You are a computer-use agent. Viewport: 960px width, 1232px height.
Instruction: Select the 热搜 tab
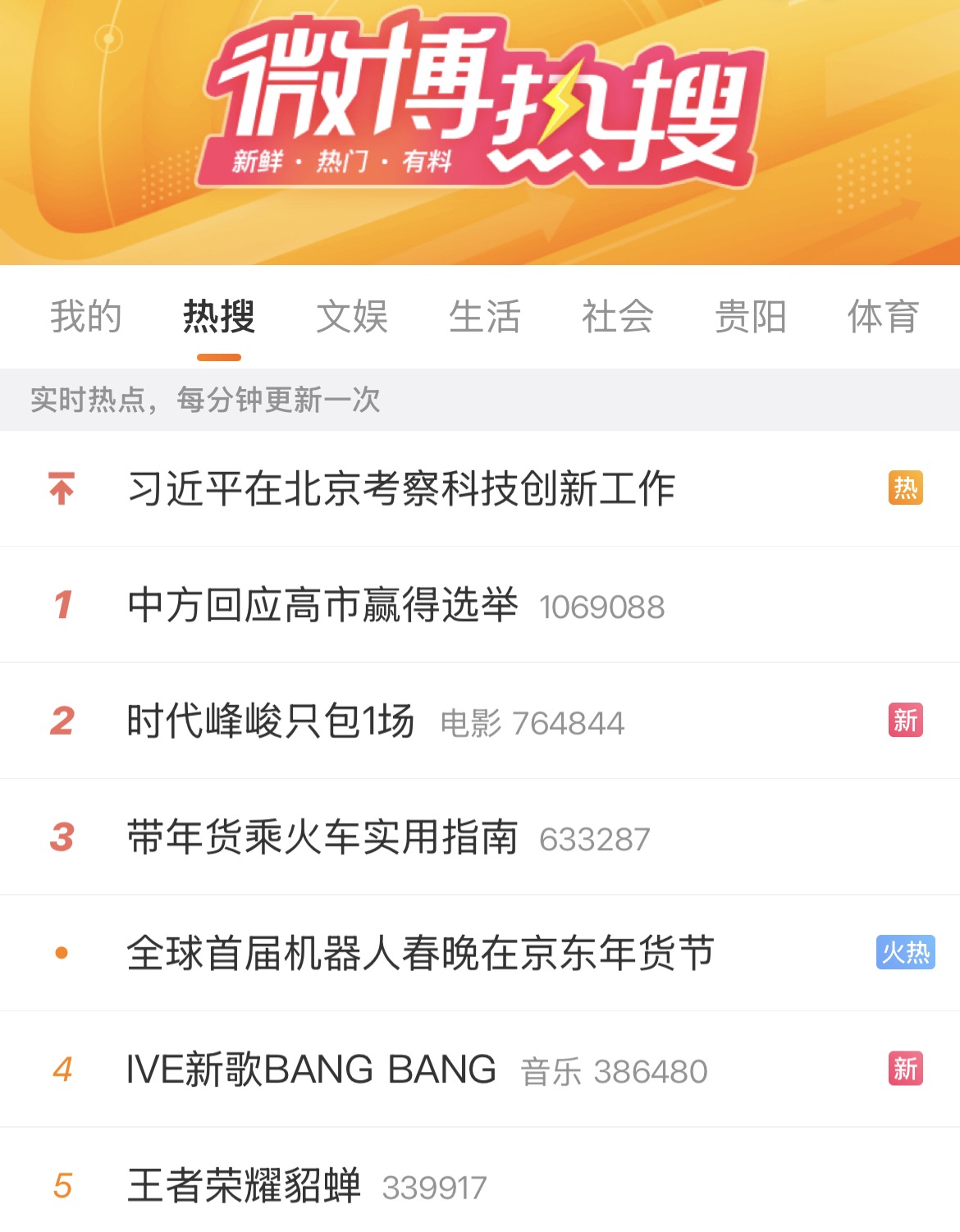[x=219, y=317]
